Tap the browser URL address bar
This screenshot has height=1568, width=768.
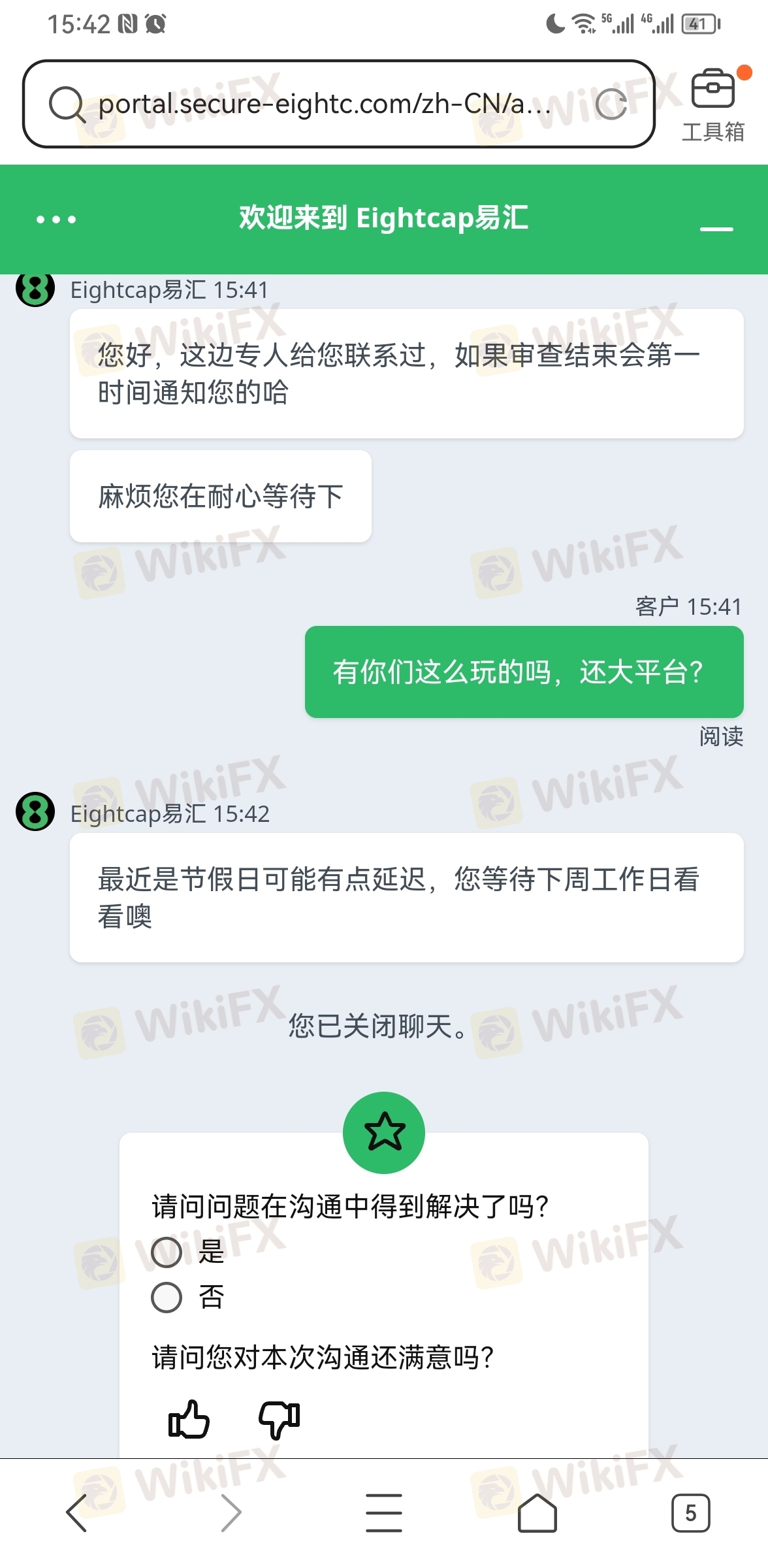pyautogui.click(x=320, y=105)
